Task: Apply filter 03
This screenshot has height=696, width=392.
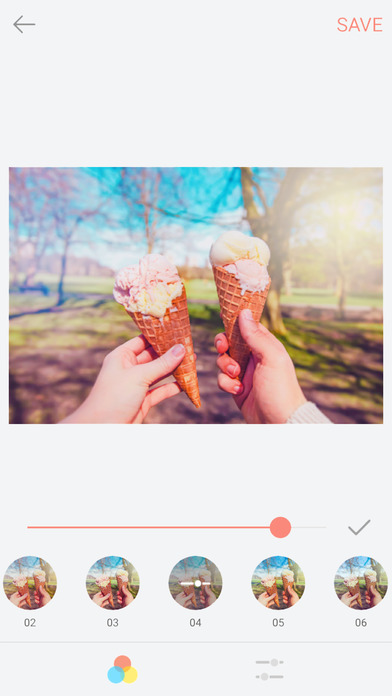Action: [112, 582]
